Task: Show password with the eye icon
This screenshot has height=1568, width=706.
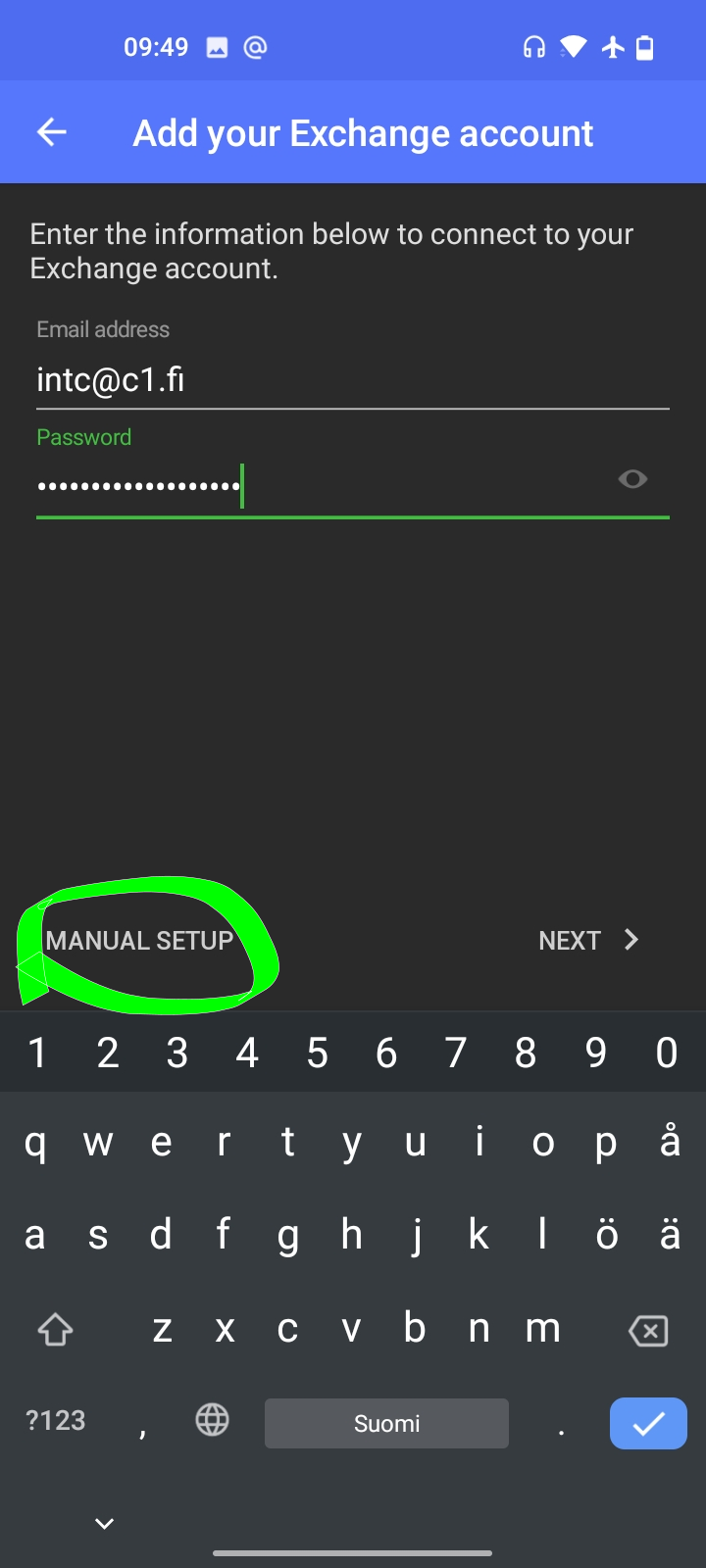Action: click(x=632, y=479)
